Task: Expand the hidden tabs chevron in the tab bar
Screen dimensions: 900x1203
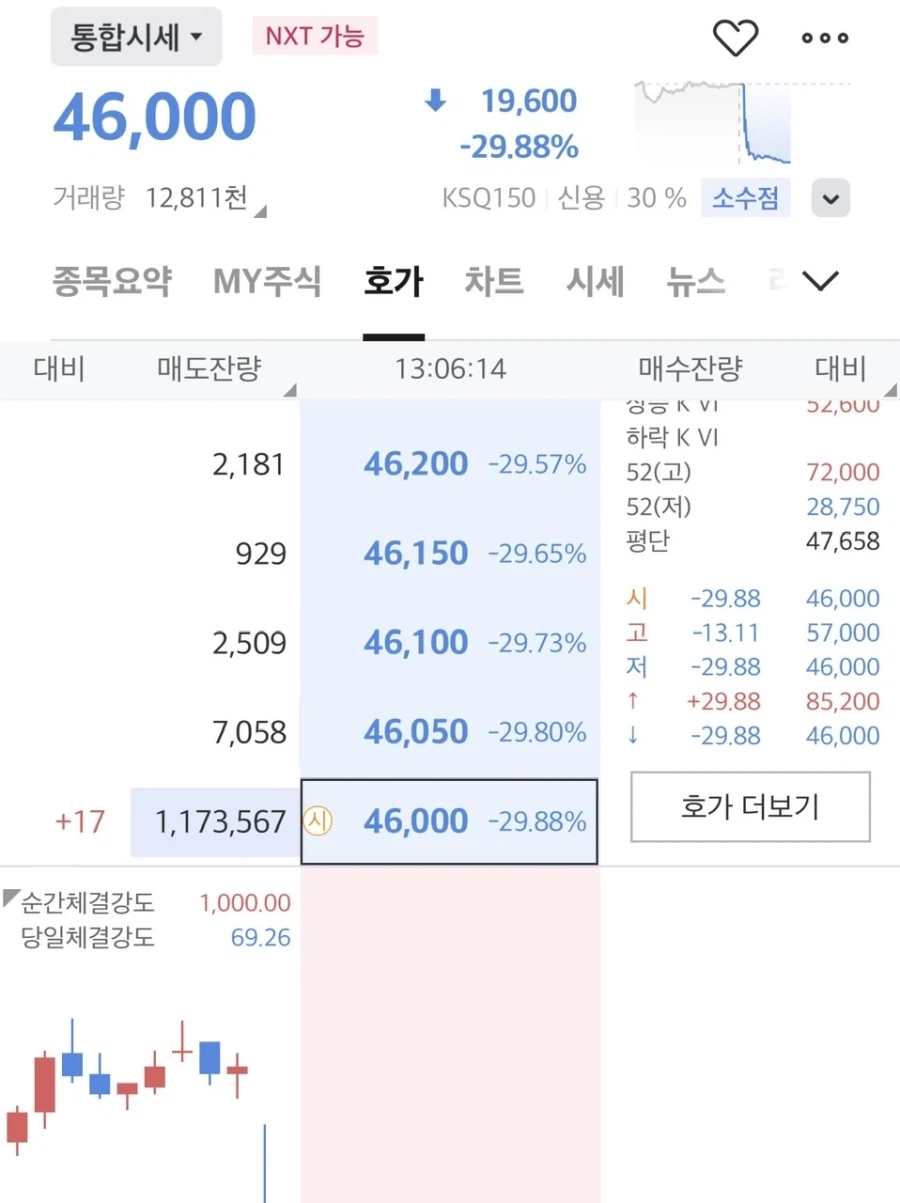Action: tap(820, 281)
